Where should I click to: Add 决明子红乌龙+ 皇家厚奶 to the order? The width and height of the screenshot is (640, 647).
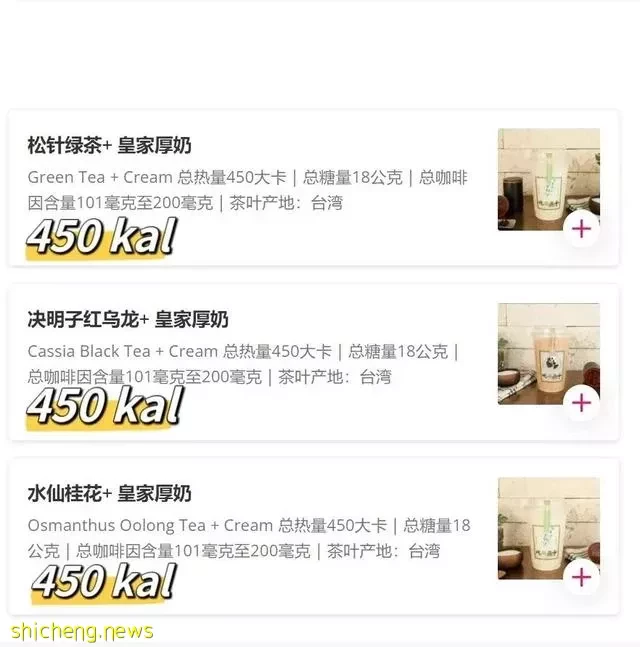click(581, 403)
